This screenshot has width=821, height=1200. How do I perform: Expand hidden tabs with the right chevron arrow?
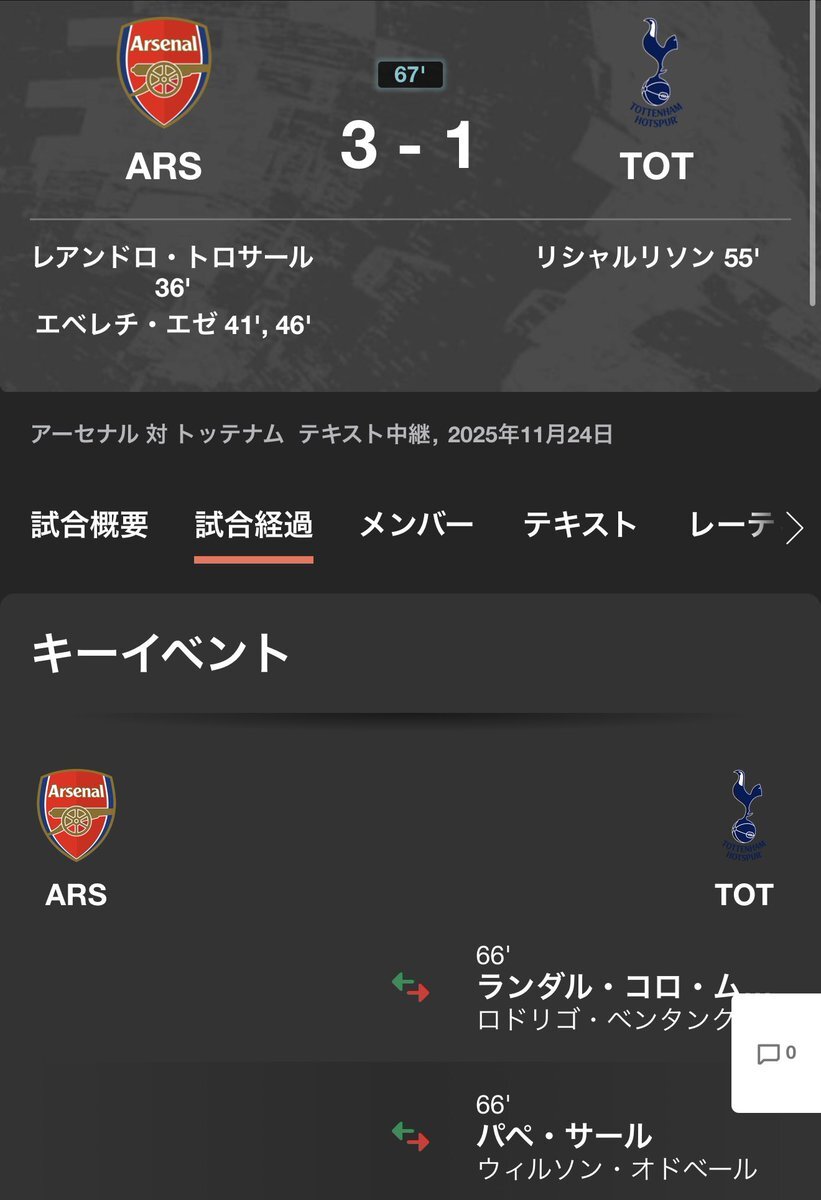pos(795,528)
